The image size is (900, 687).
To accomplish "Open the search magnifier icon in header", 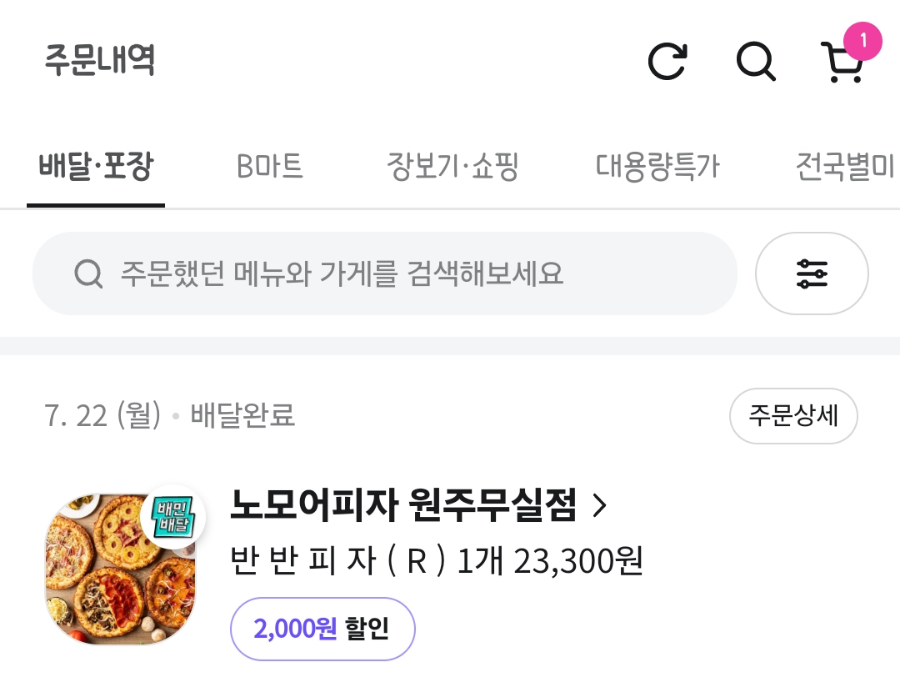I will [x=755, y=62].
